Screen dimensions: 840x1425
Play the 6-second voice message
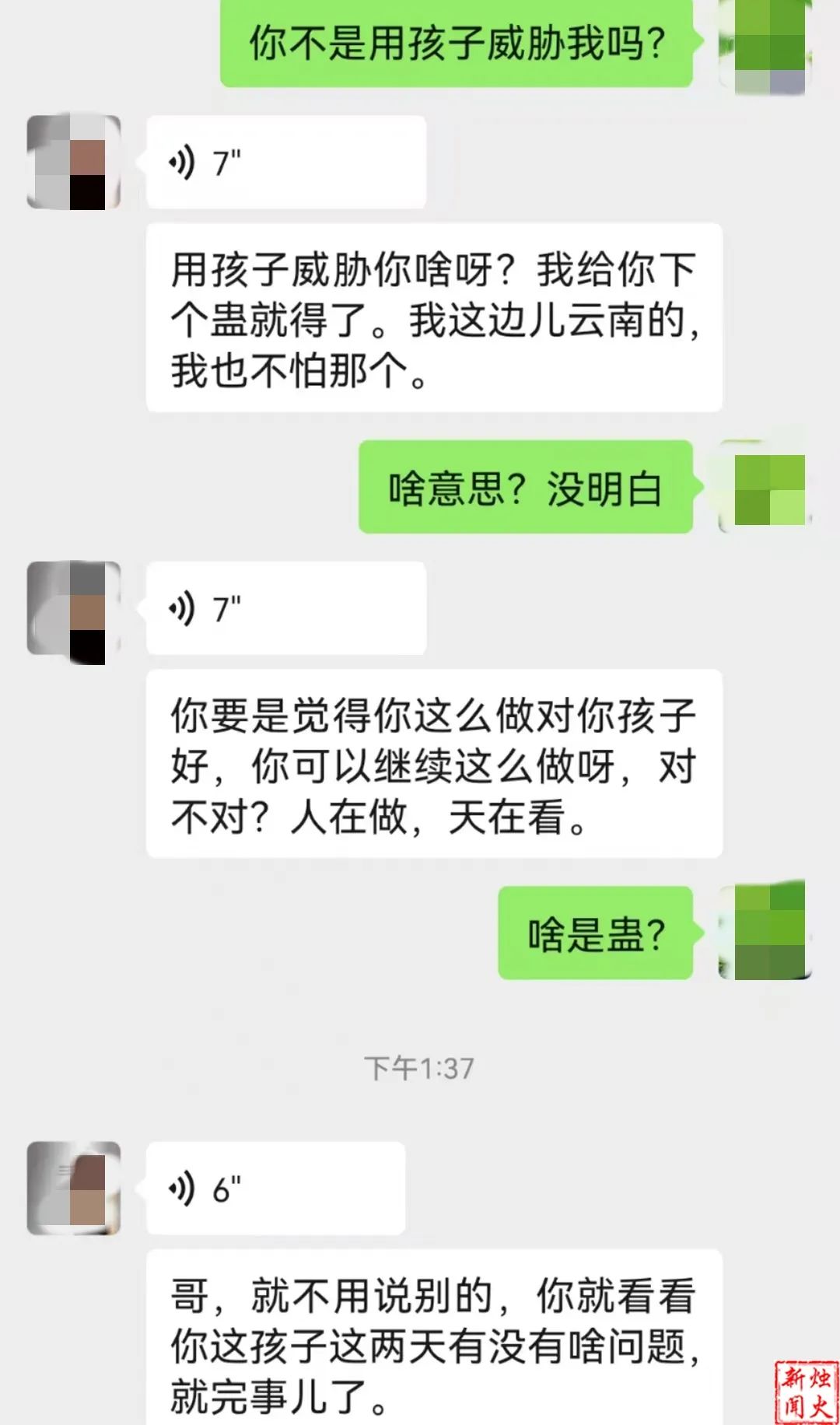tap(275, 1188)
